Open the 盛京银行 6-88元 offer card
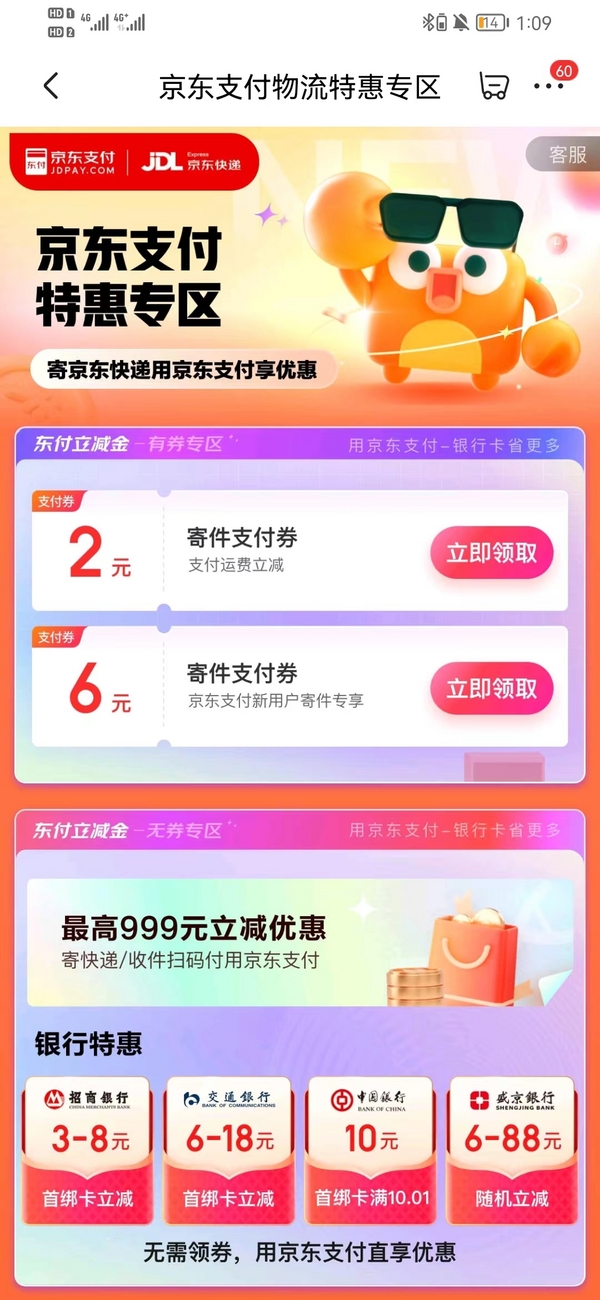 (512, 1150)
